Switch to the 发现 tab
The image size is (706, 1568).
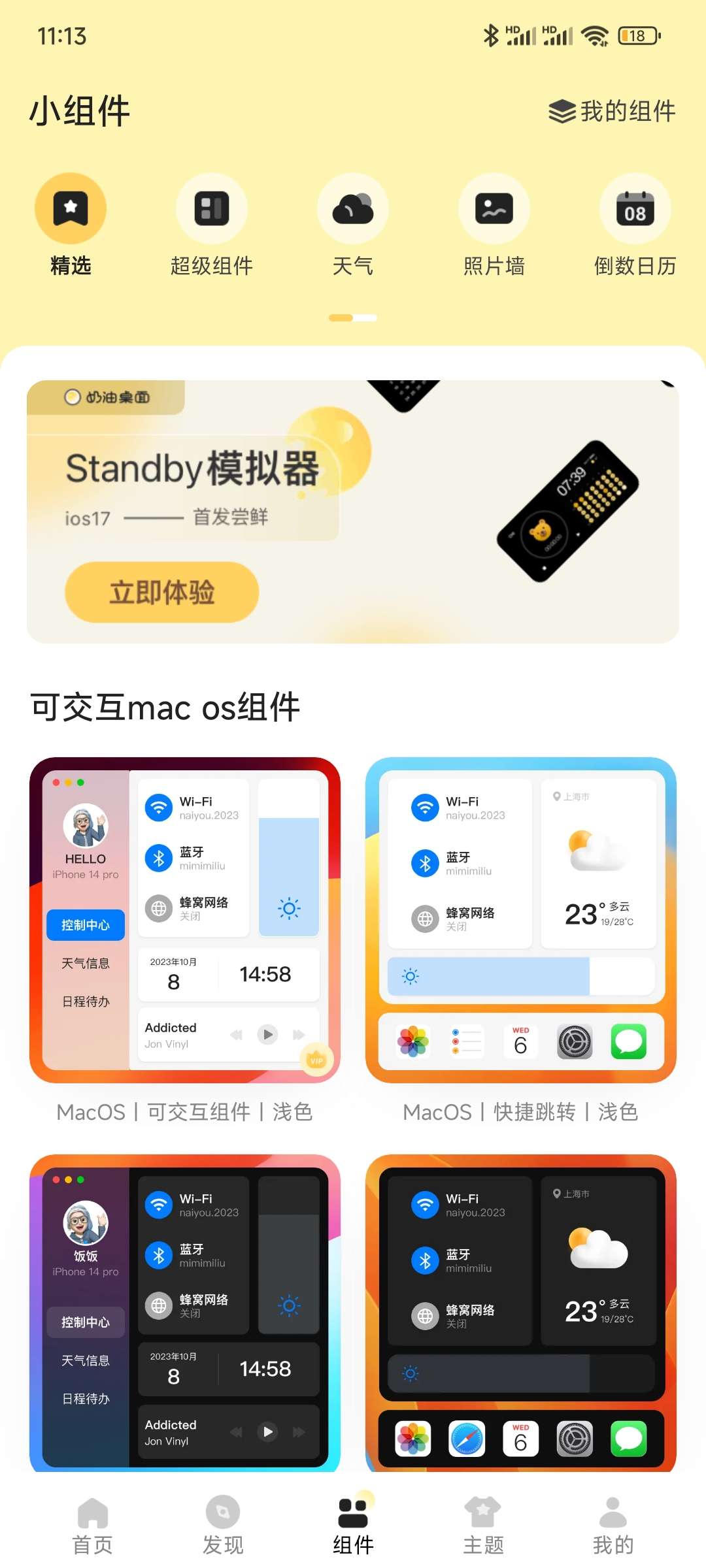tap(223, 1526)
